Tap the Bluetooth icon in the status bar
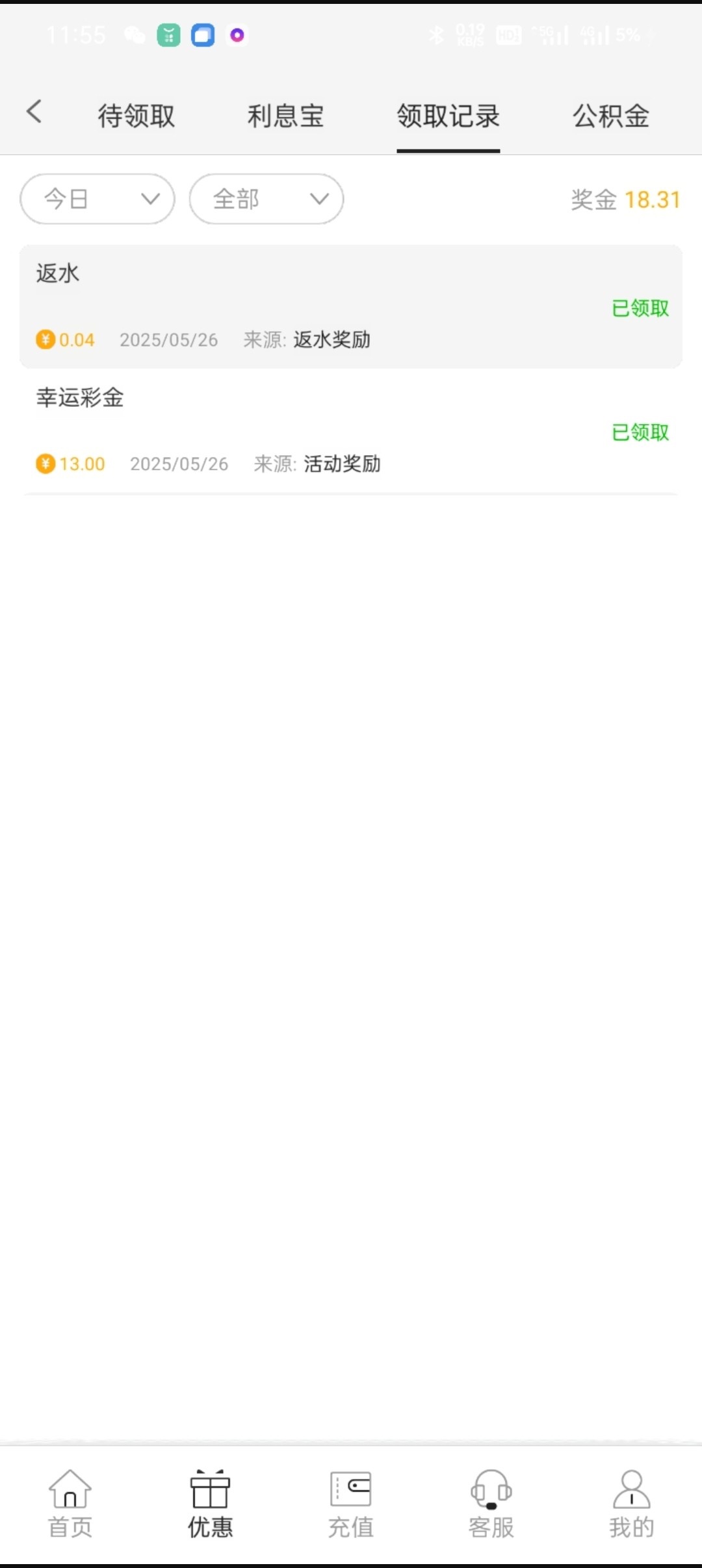This screenshot has height=1568, width=702. coord(435,36)
